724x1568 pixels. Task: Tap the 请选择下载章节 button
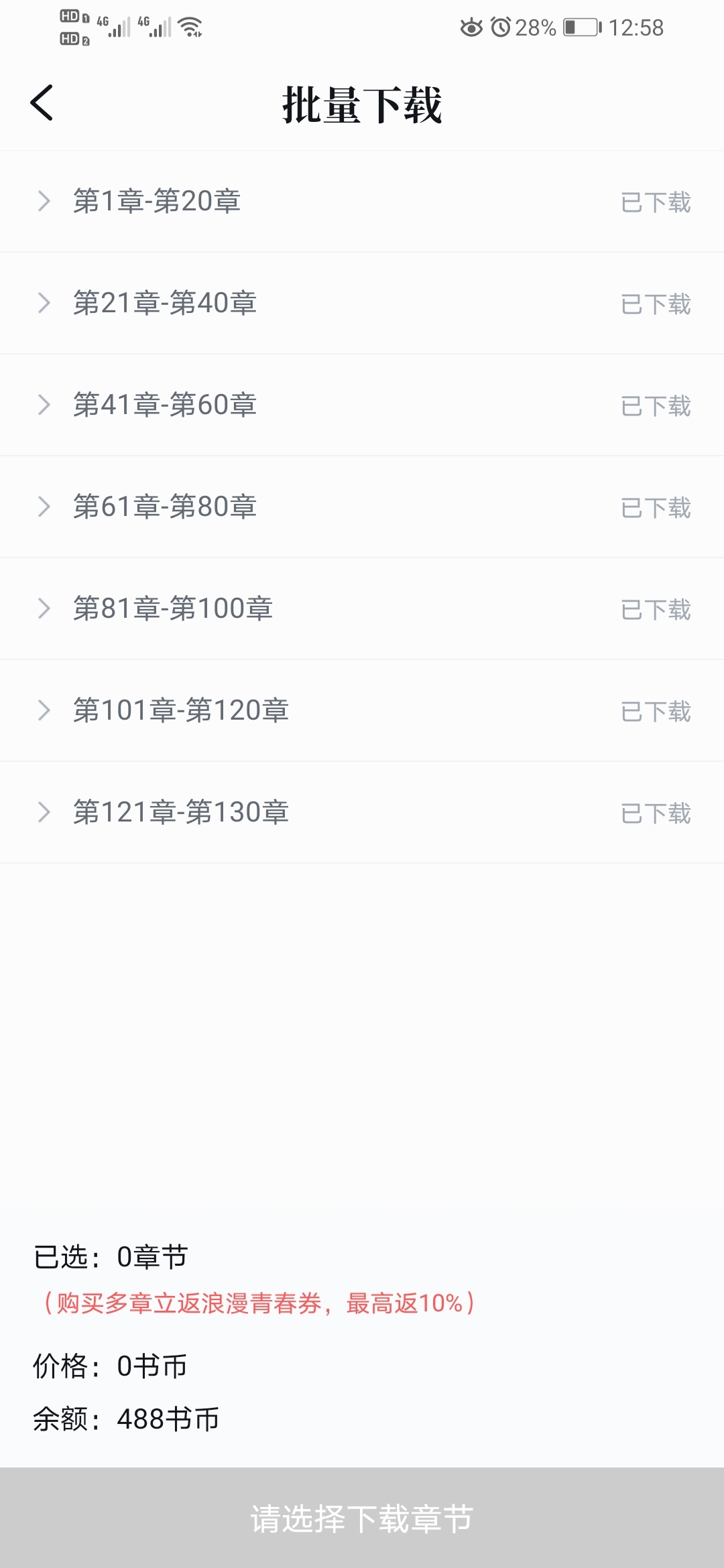[x=362, y=1518]
